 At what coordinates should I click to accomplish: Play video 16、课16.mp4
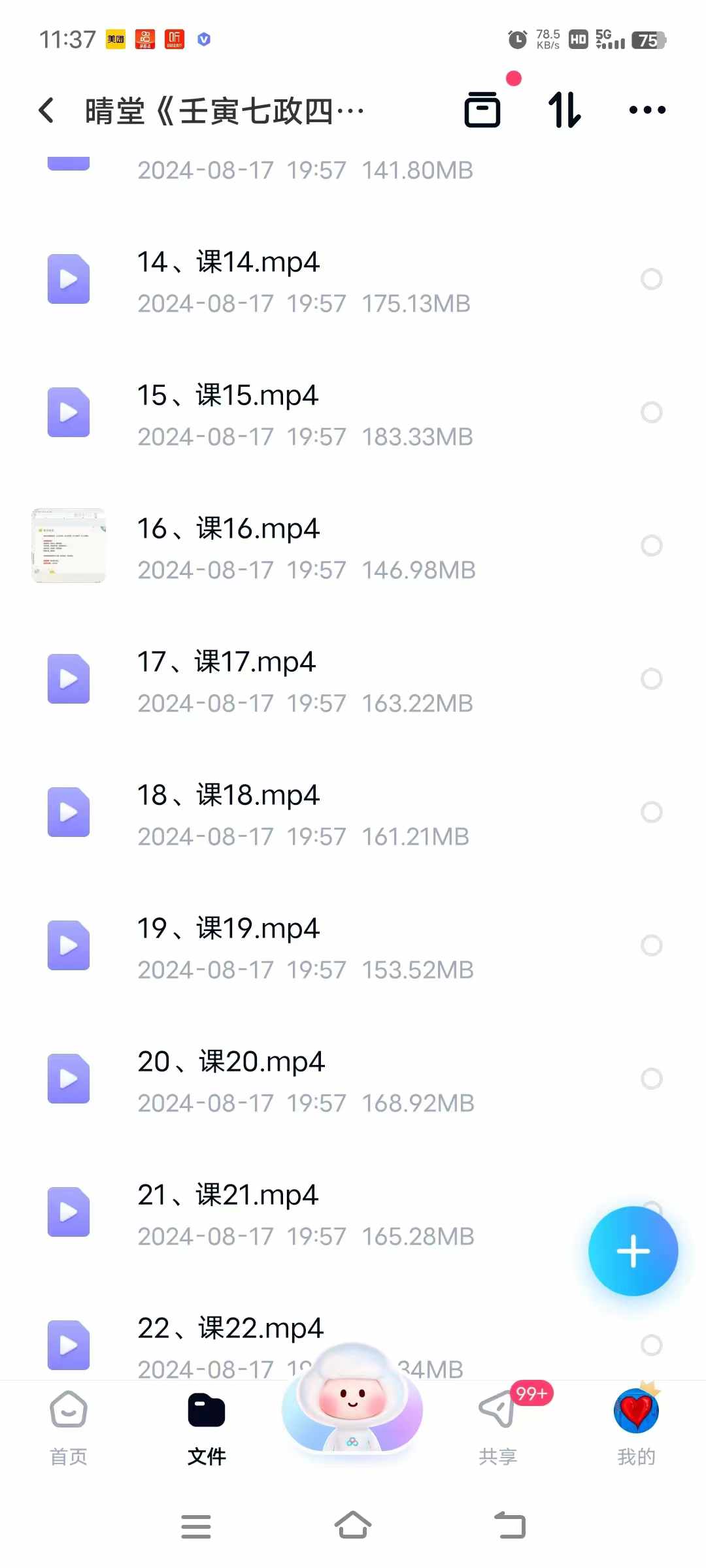[353, 547]
